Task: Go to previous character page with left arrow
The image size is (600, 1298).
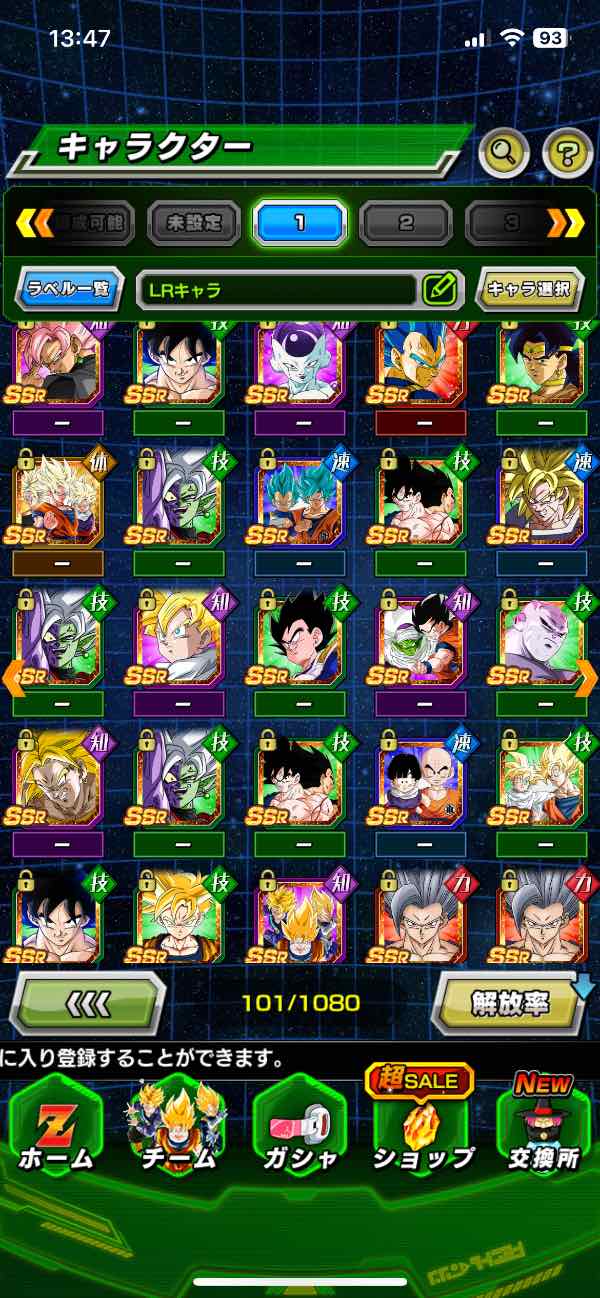Action: coord(13,677)
